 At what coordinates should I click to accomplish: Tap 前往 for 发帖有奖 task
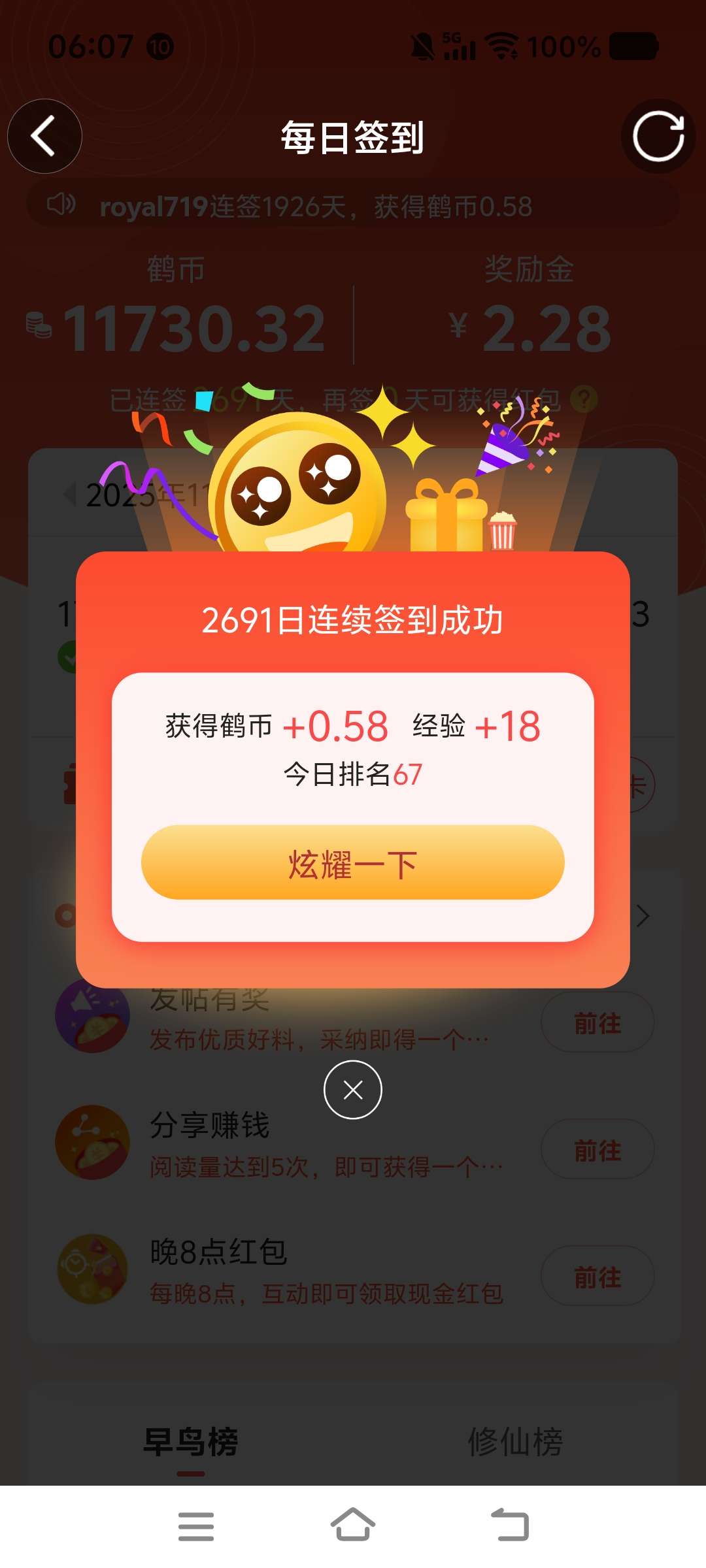click(x=597, y=1022)
